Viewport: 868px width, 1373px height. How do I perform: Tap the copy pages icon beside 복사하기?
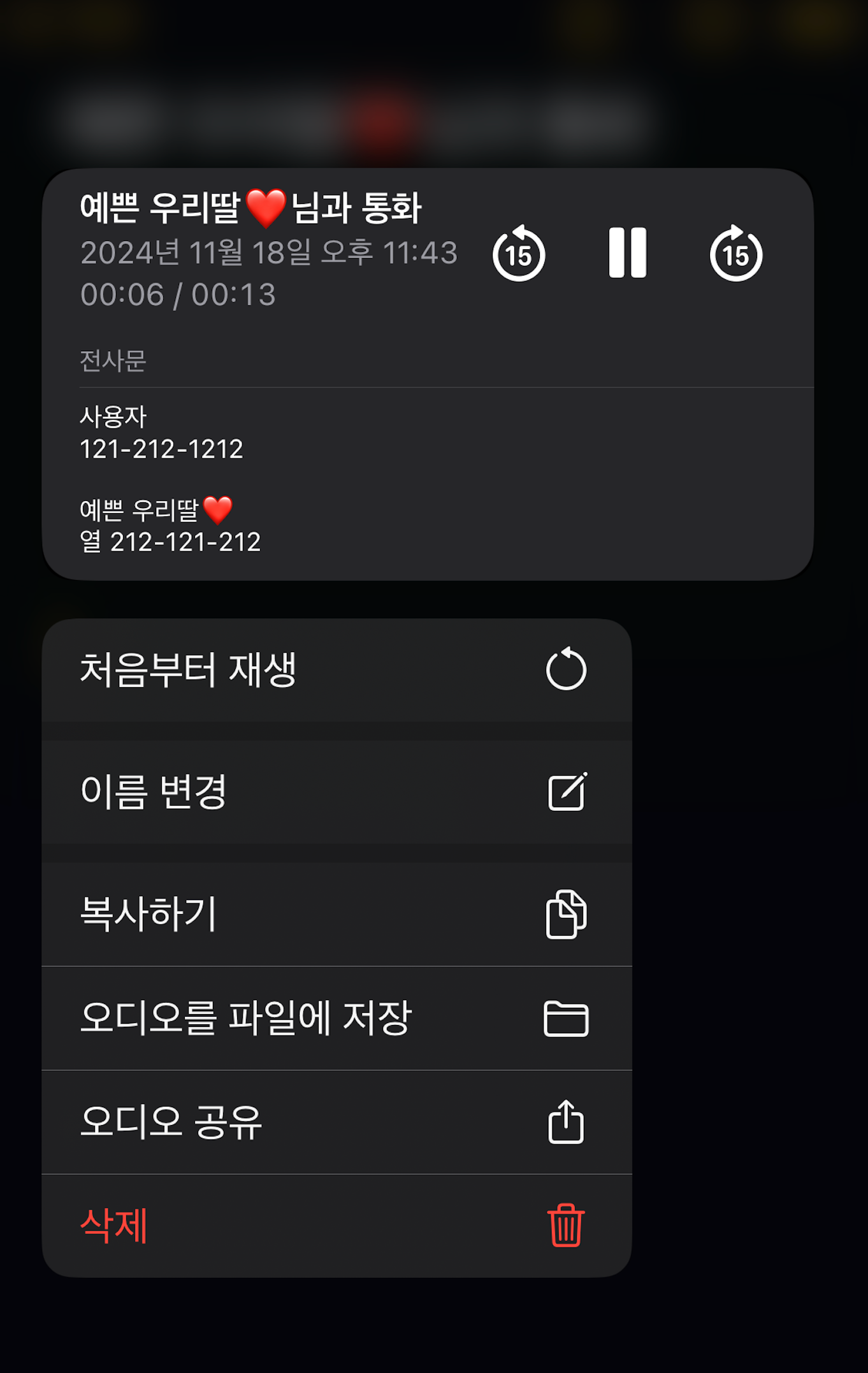click(567, 915)
